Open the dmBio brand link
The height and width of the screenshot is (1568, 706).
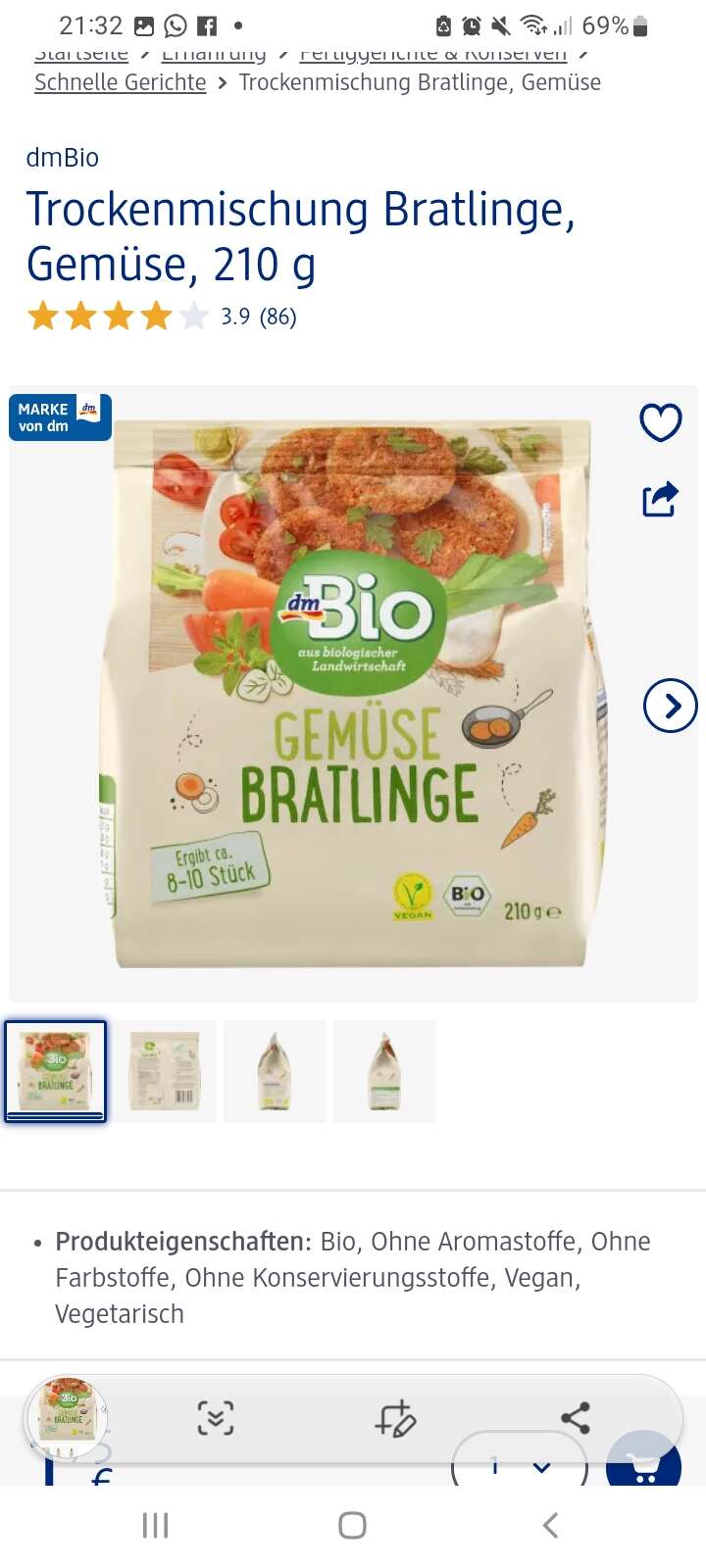pos(63,158)
